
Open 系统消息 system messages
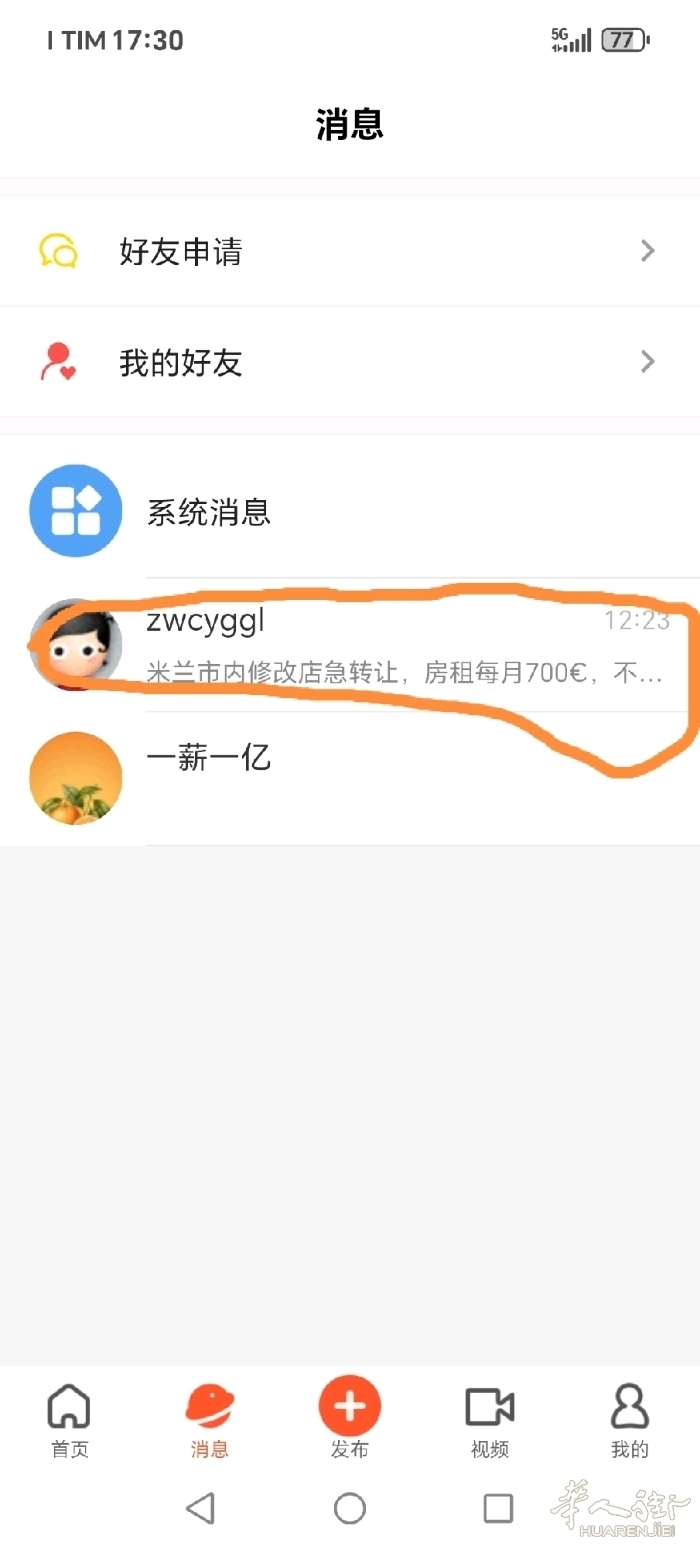(350, 511)
